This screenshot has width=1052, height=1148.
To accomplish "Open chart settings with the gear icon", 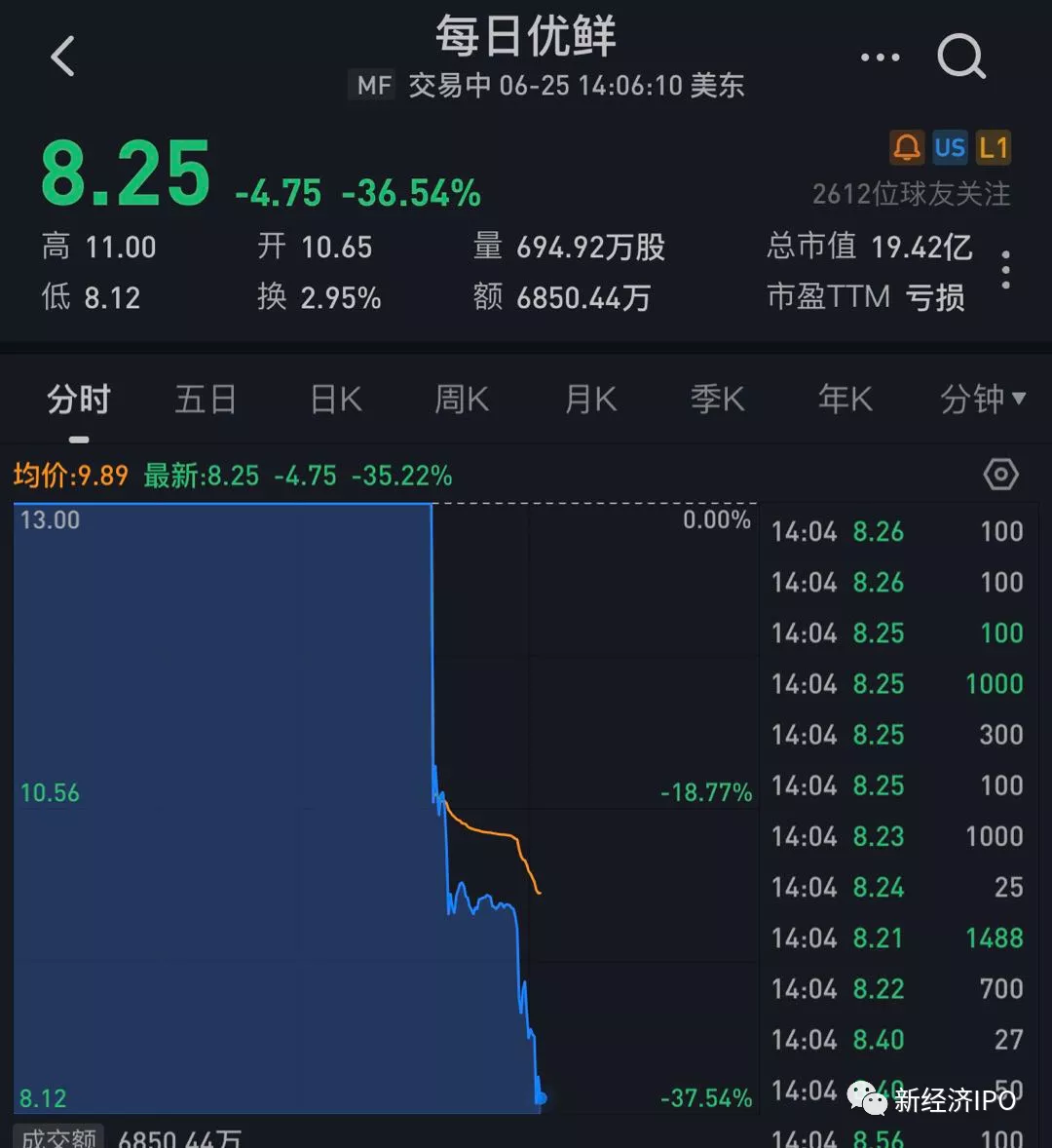I will pos(1000,475).
